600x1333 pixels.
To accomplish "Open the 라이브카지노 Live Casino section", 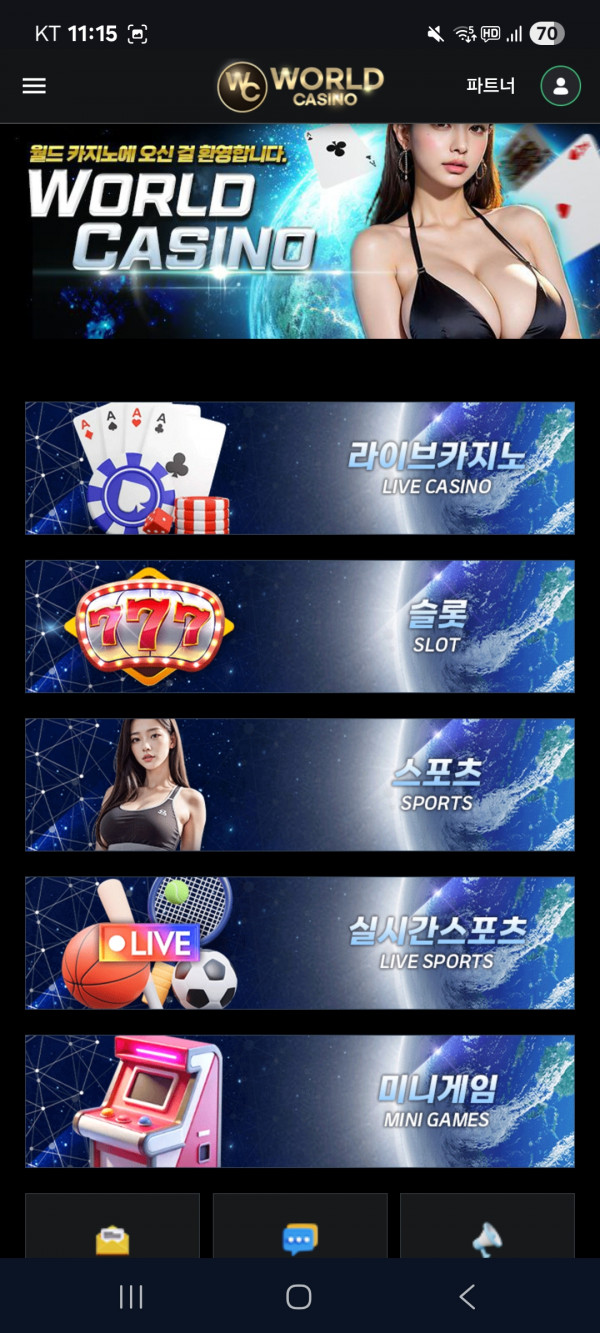I will pyautogui.click(x=300, y=468).
